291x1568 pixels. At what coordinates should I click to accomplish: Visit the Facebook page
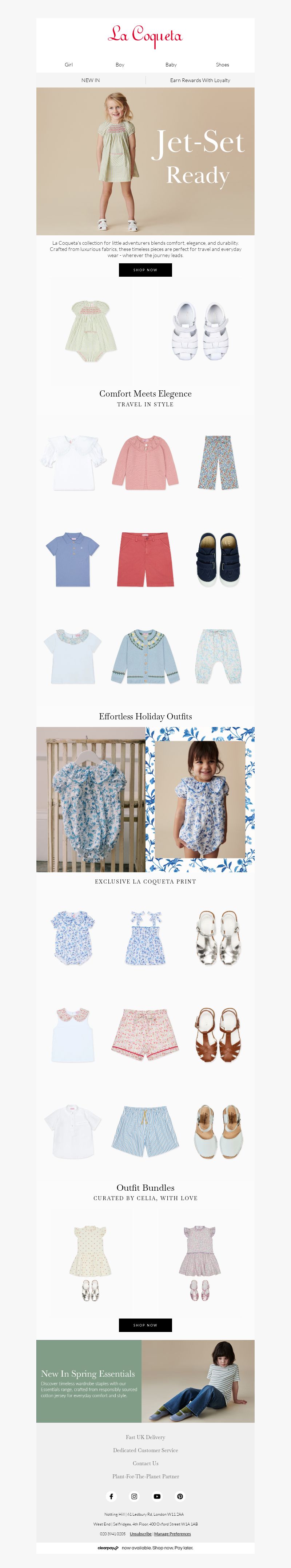pyautogui.click(x=111, y=1496)
